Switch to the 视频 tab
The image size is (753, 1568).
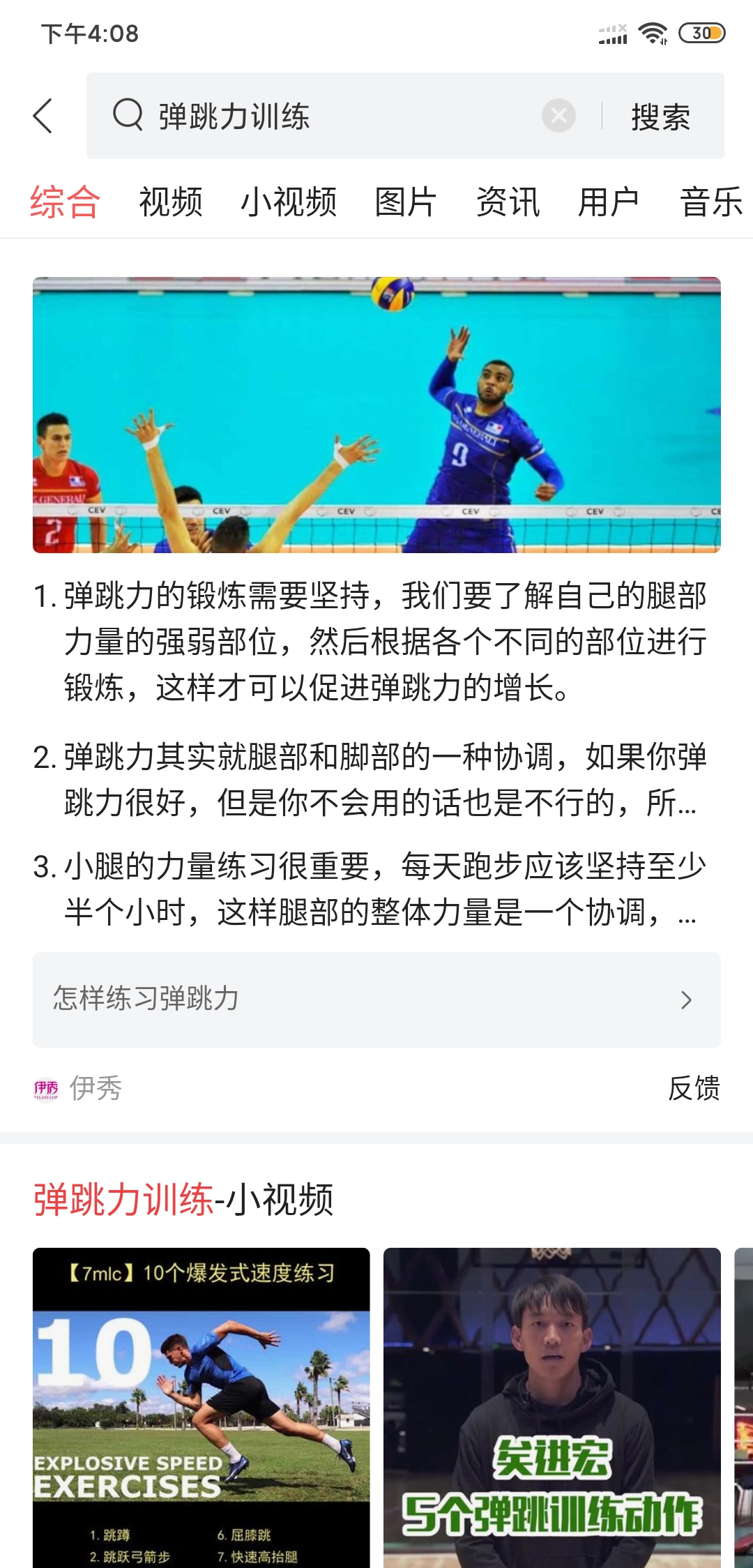(171, 203)
